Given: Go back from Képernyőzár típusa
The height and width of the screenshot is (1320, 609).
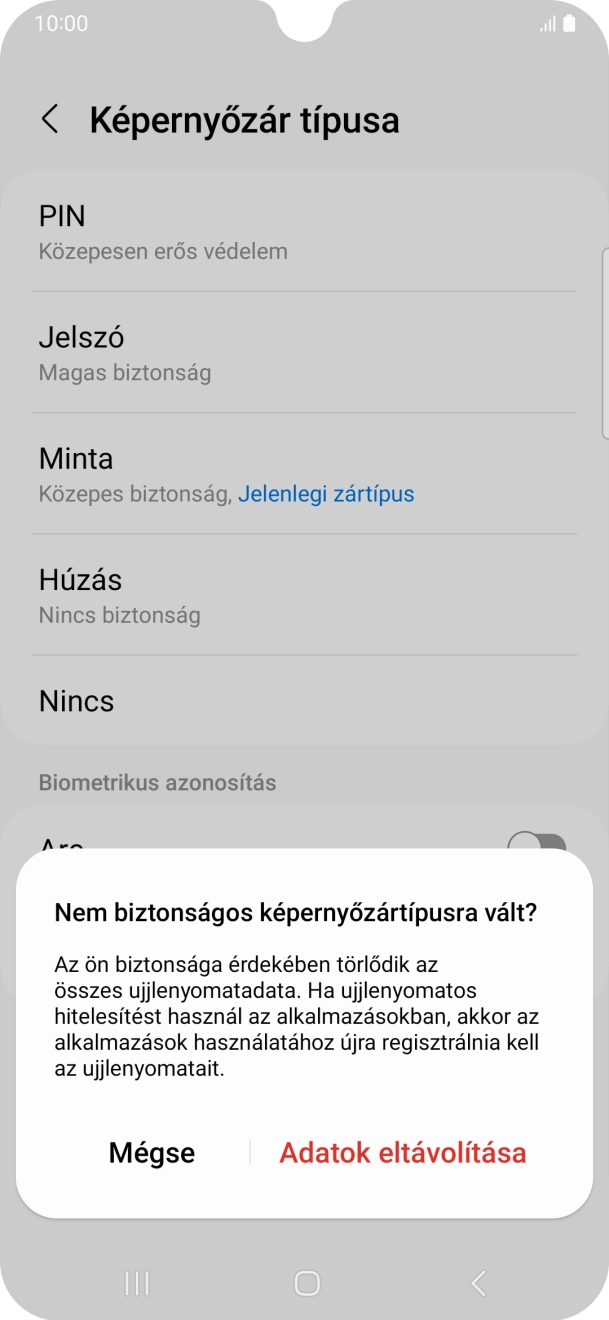Looking at the screenshot, I should click(50, 119).
